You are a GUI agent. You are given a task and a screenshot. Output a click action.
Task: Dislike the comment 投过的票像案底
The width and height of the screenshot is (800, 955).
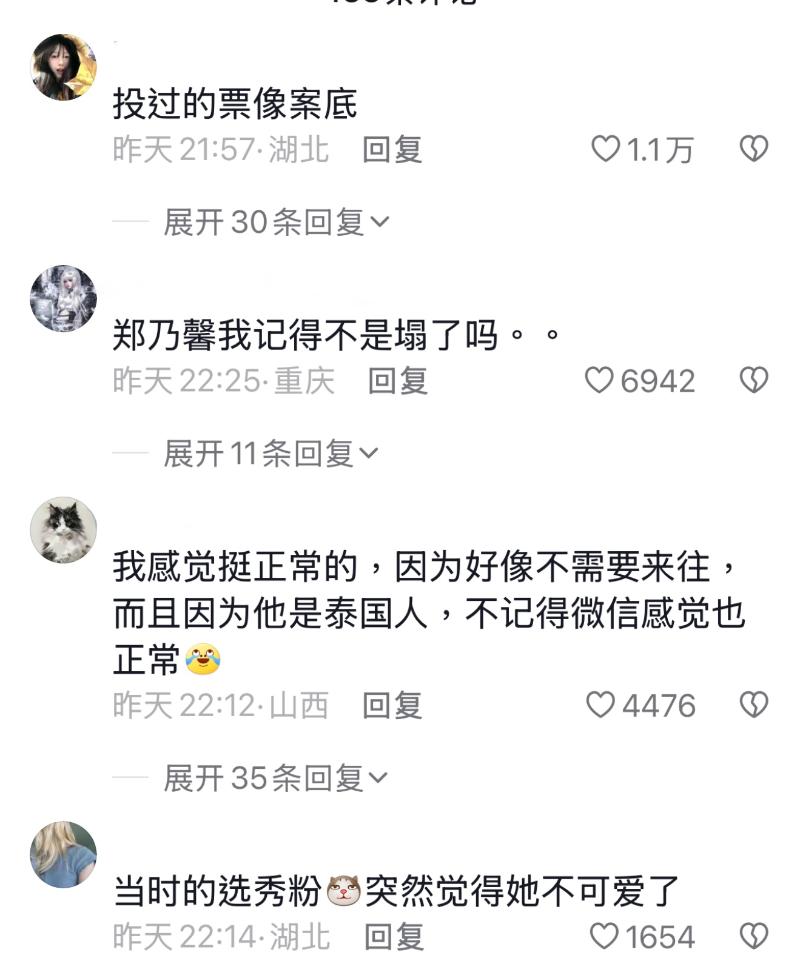tap(753, 150)
